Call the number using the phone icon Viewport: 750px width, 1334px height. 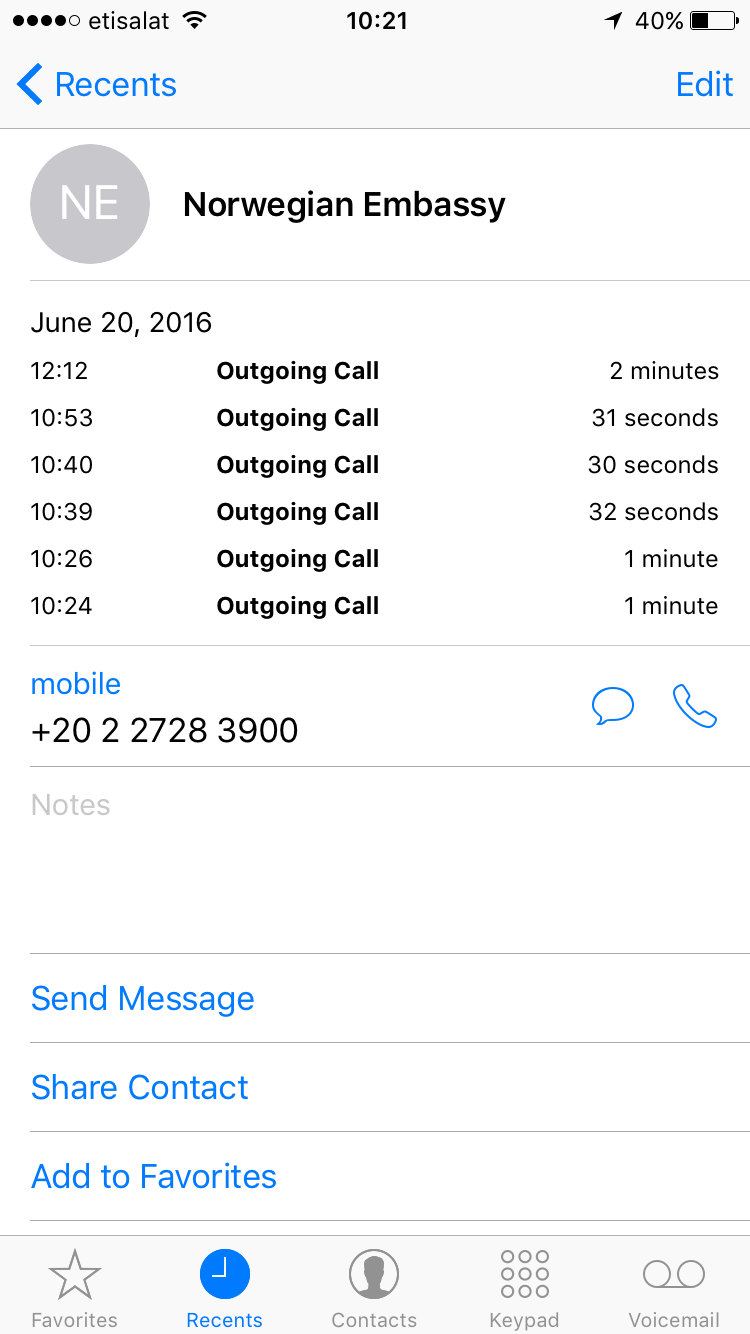694,706
